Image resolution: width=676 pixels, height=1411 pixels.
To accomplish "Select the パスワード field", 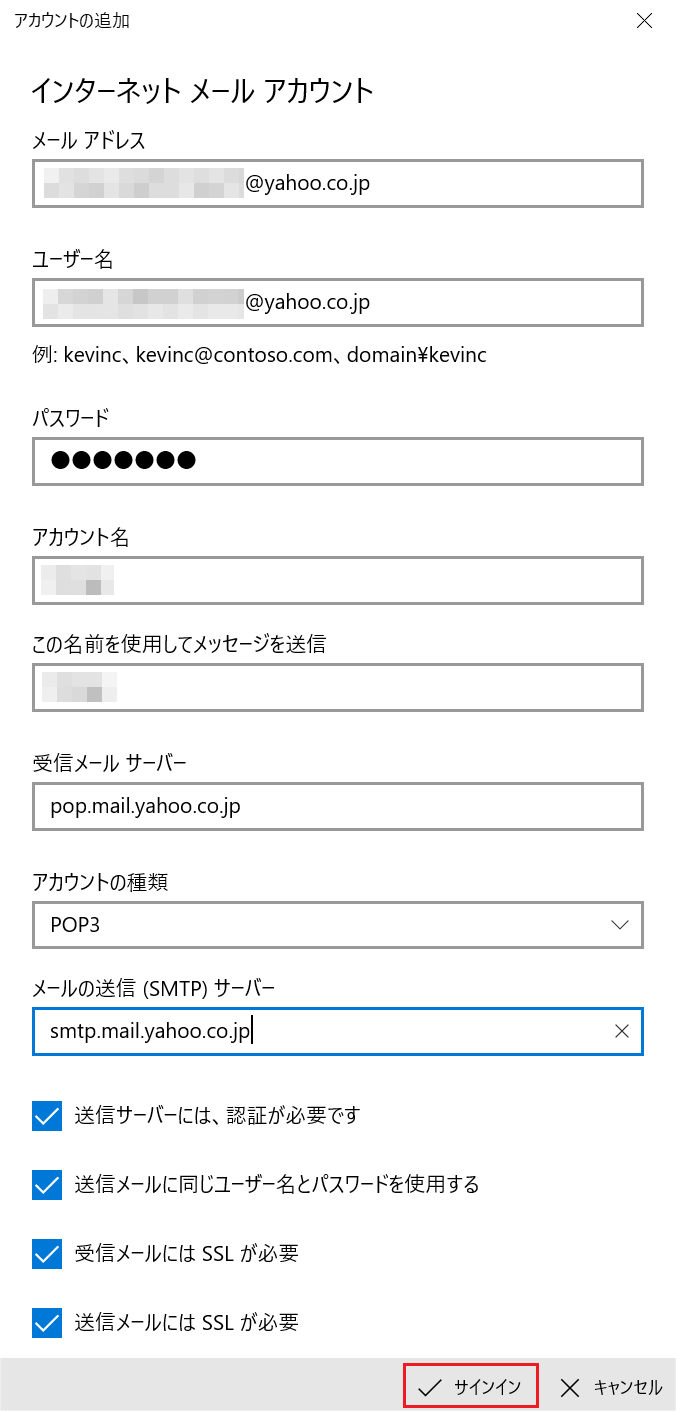I will pyautogui.click(x=338, y=461).
